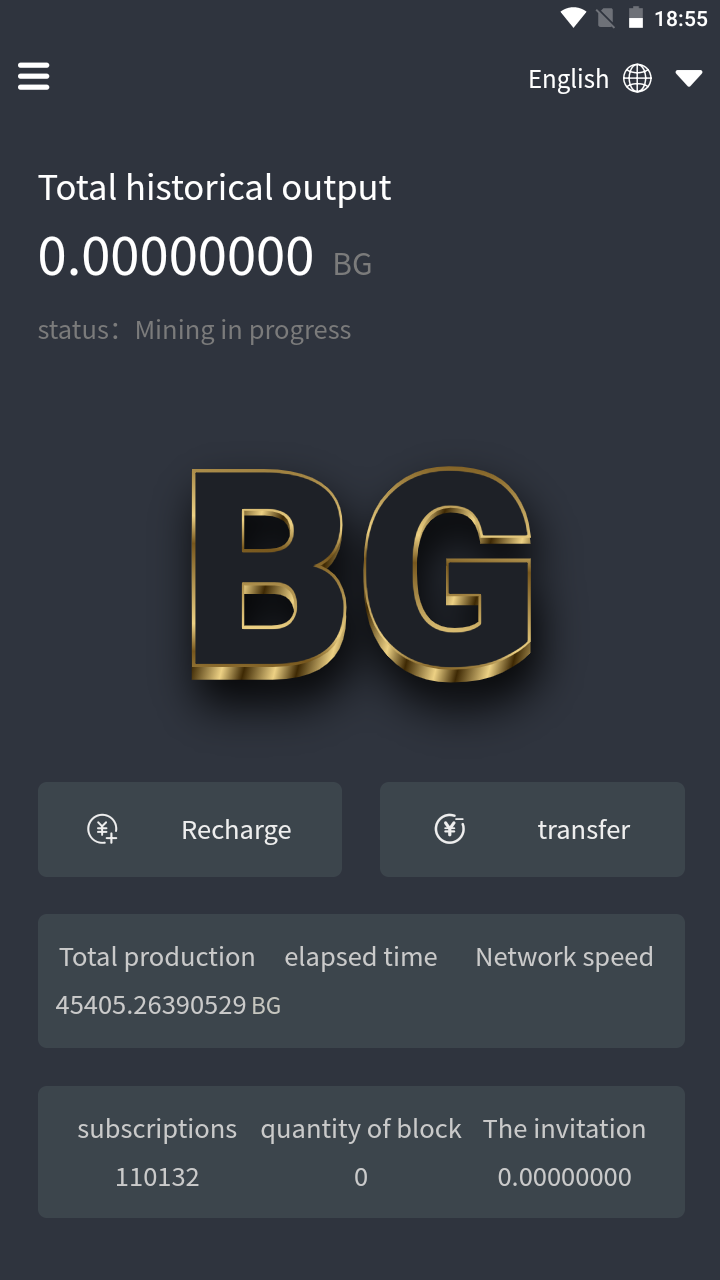Open the transfer option
720x1280 pixels.
click(x=532, y=830)
